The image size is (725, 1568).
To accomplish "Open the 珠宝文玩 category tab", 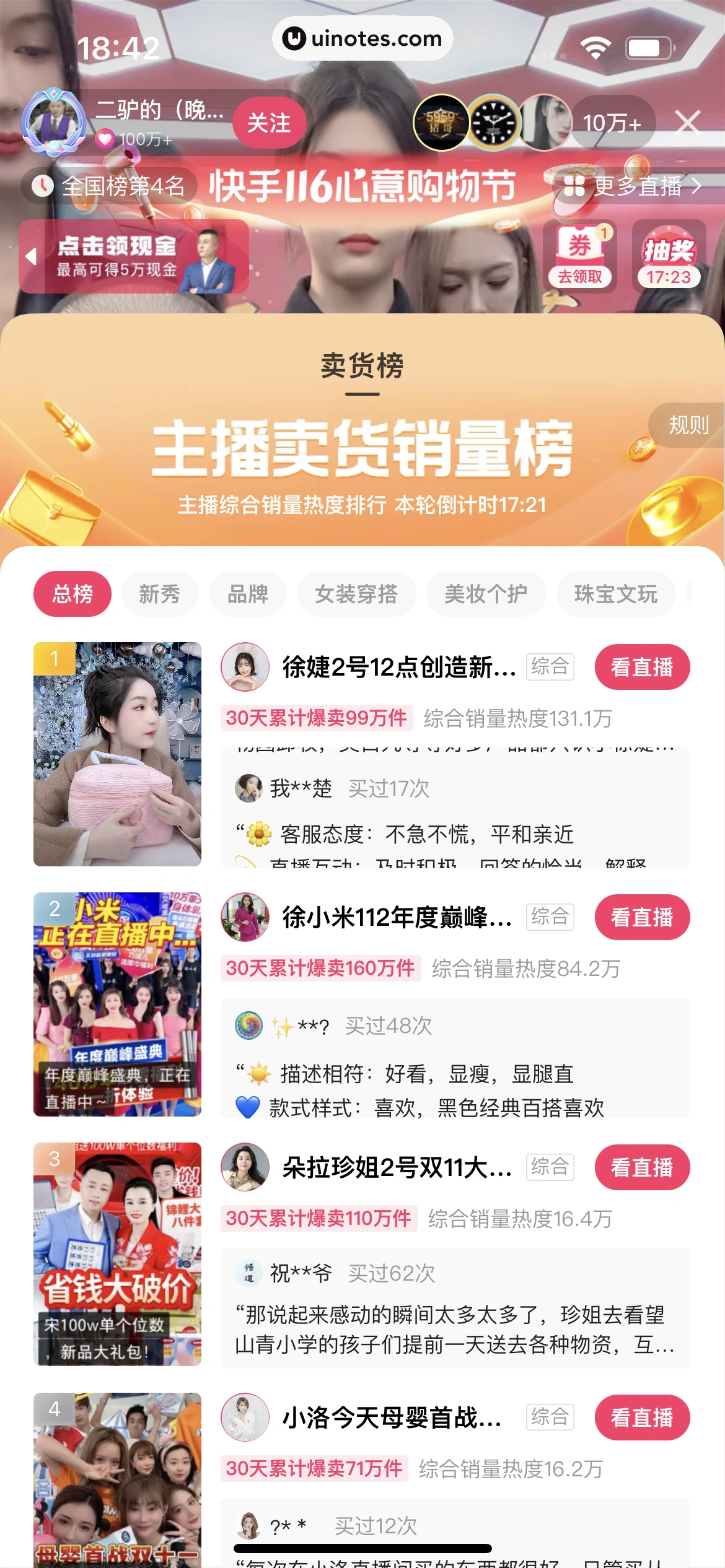I will (616, 594).
